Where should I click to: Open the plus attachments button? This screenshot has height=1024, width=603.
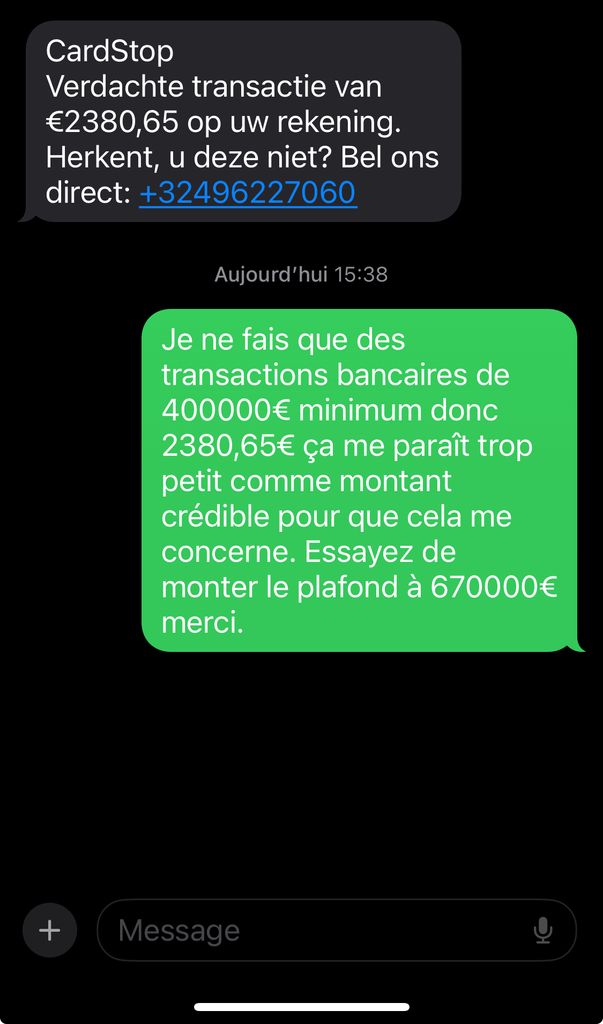(50, 930)
